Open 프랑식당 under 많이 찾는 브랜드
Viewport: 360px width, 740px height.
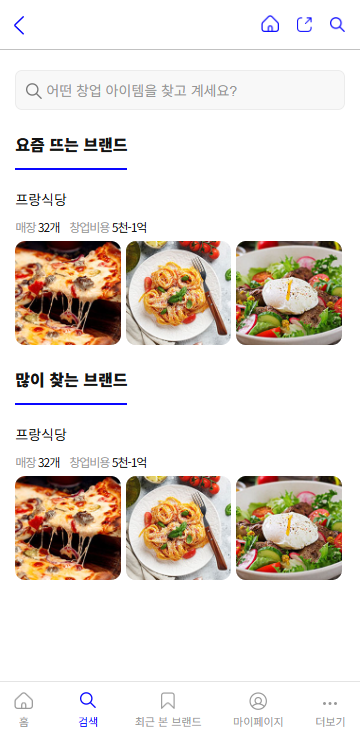[41, 434]
